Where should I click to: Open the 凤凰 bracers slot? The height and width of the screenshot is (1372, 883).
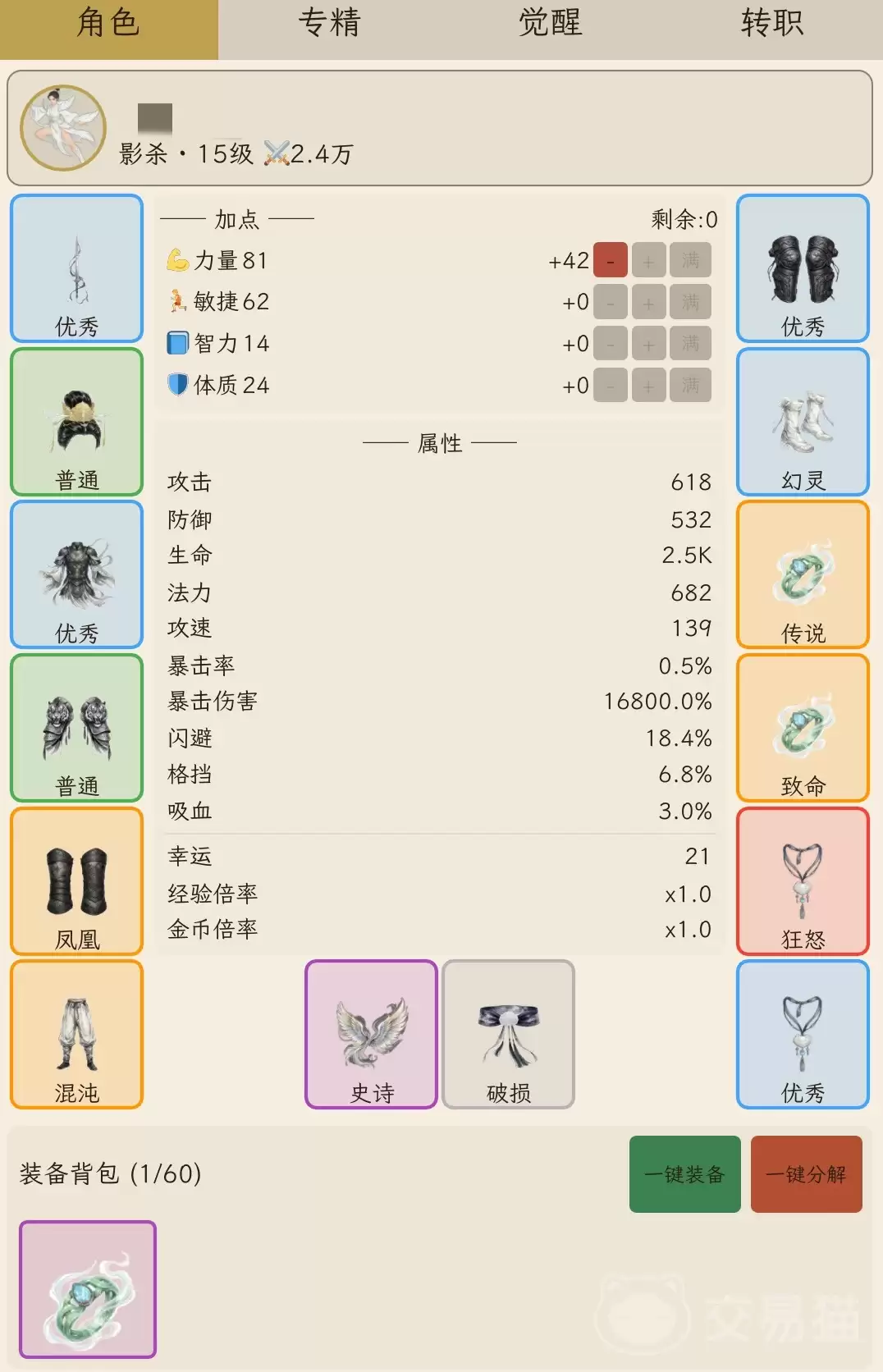pyautogui.click(x=77, y=880)
